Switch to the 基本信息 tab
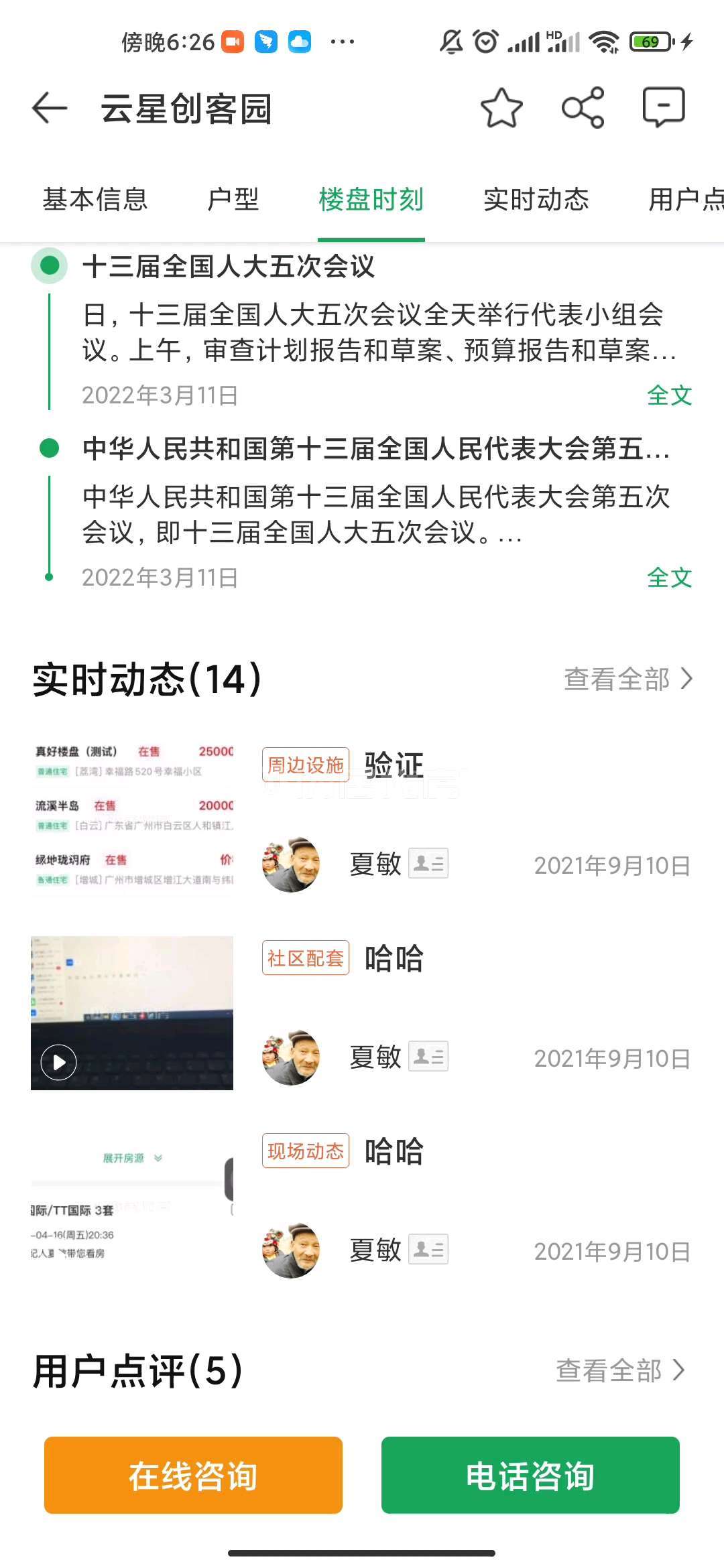The height and width of the screenshot is (1568, 724). click(x=95, y=200)
